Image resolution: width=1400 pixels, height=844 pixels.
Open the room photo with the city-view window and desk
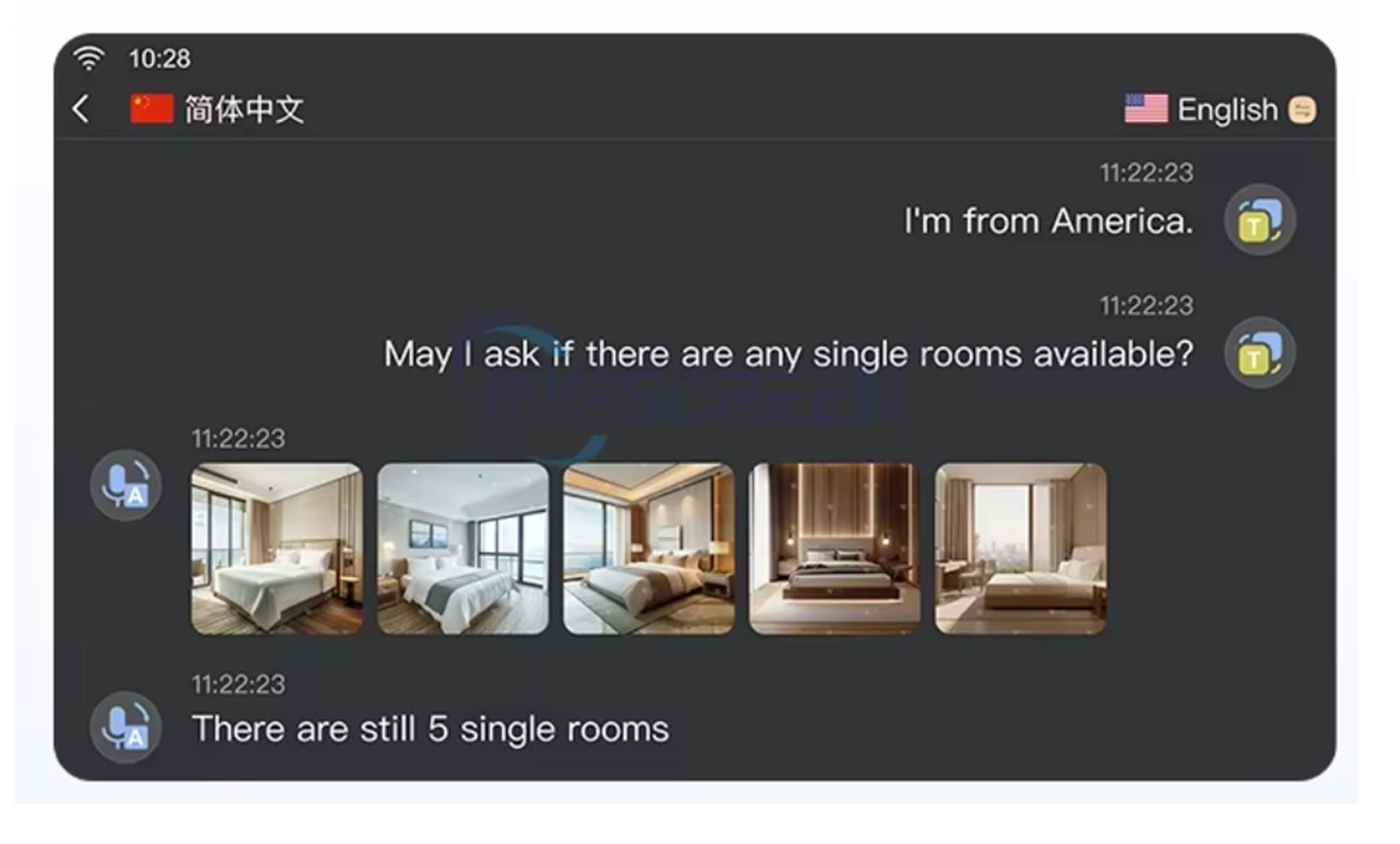click(x=1021, y=549)
